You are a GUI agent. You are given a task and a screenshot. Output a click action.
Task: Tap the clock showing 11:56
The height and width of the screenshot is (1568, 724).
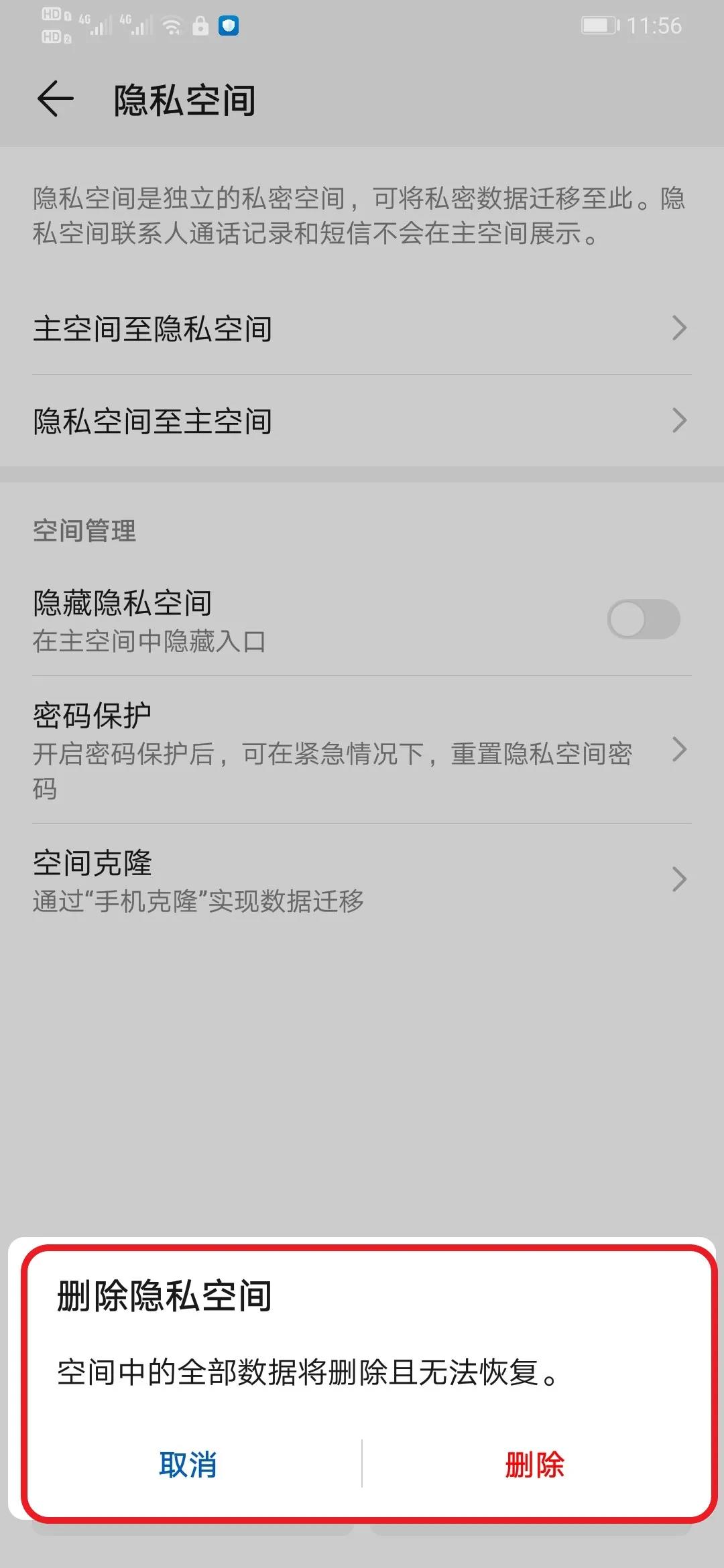coord(654,27)
